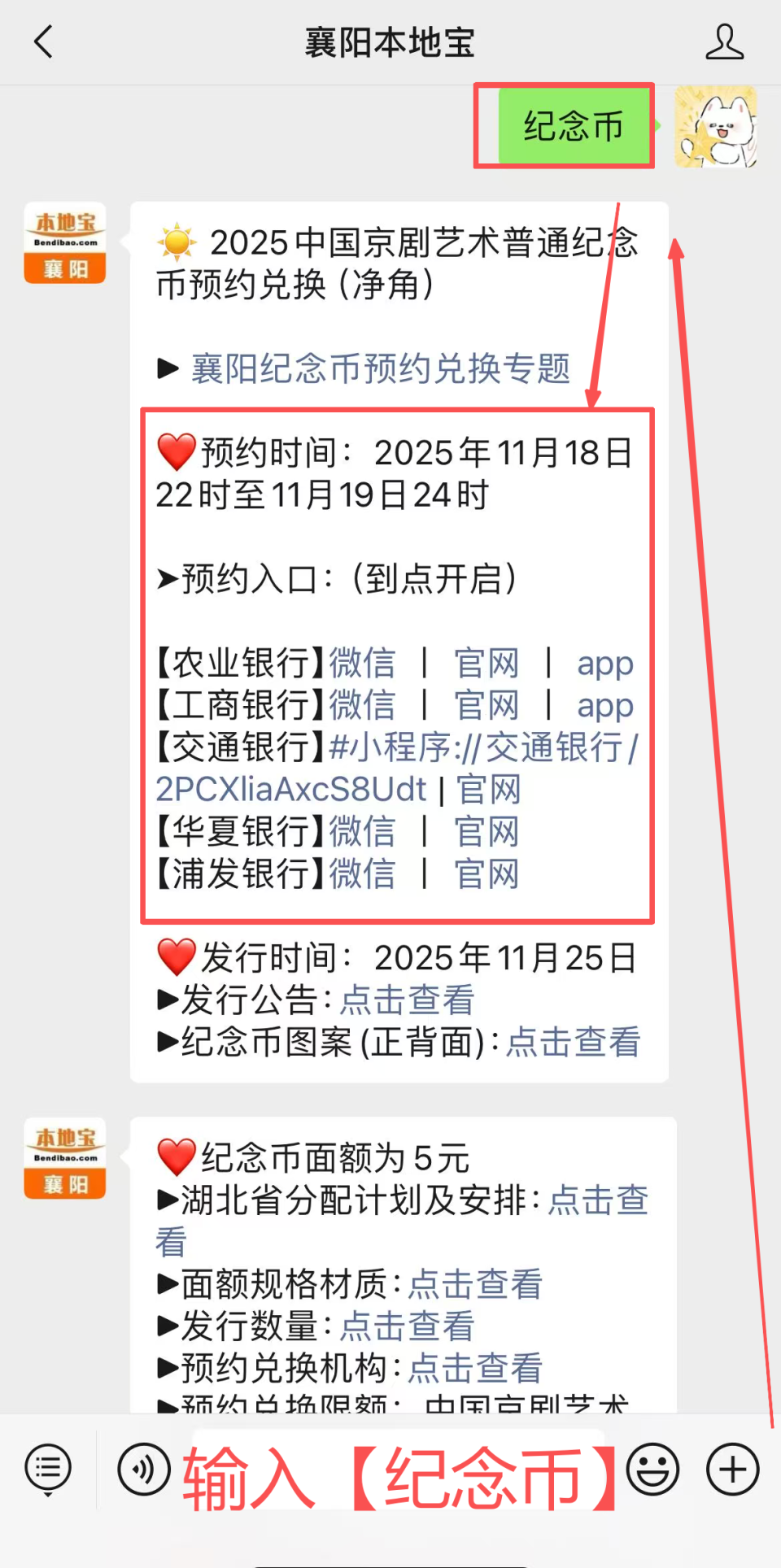Open 农业银行 微信 reservation link
The height and width of the screenshot is (1568, 781).
pyautogui.click(x=363, y=664)
